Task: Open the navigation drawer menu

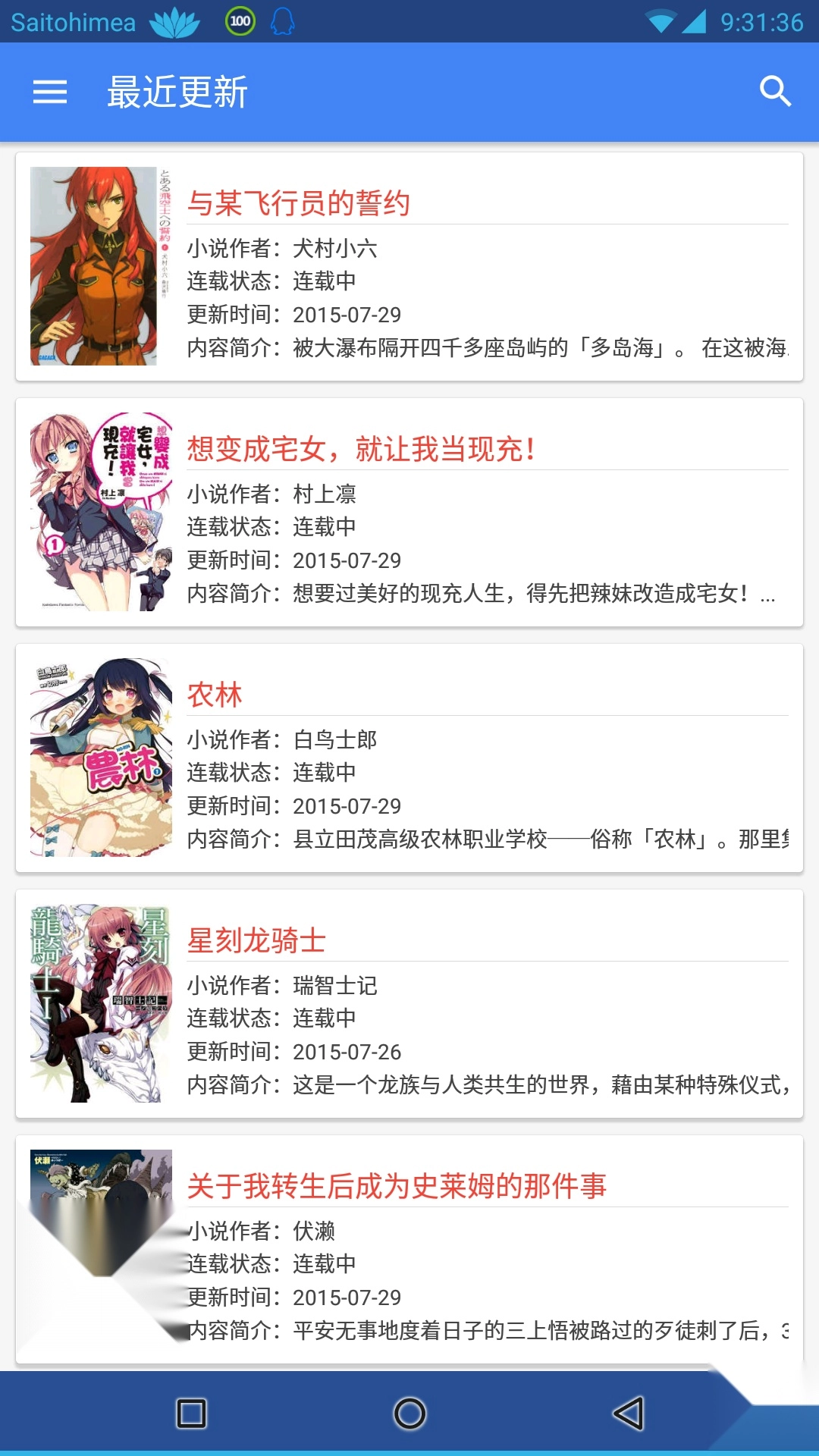Action: pos(50,92)
